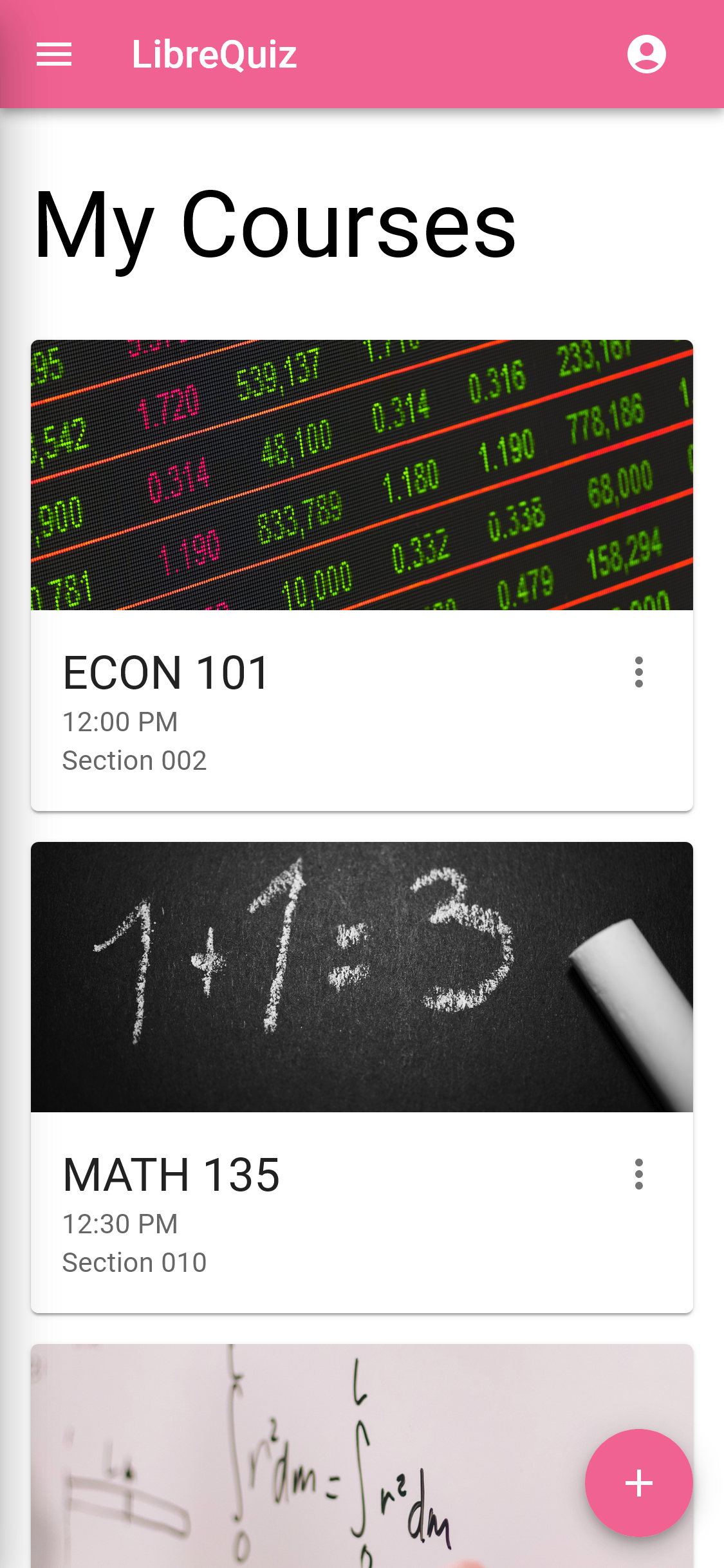The width and height of the screenshot is (724, 1568).
Task: Open the hamburger navigation menu
Action: (x=54, y=54)
